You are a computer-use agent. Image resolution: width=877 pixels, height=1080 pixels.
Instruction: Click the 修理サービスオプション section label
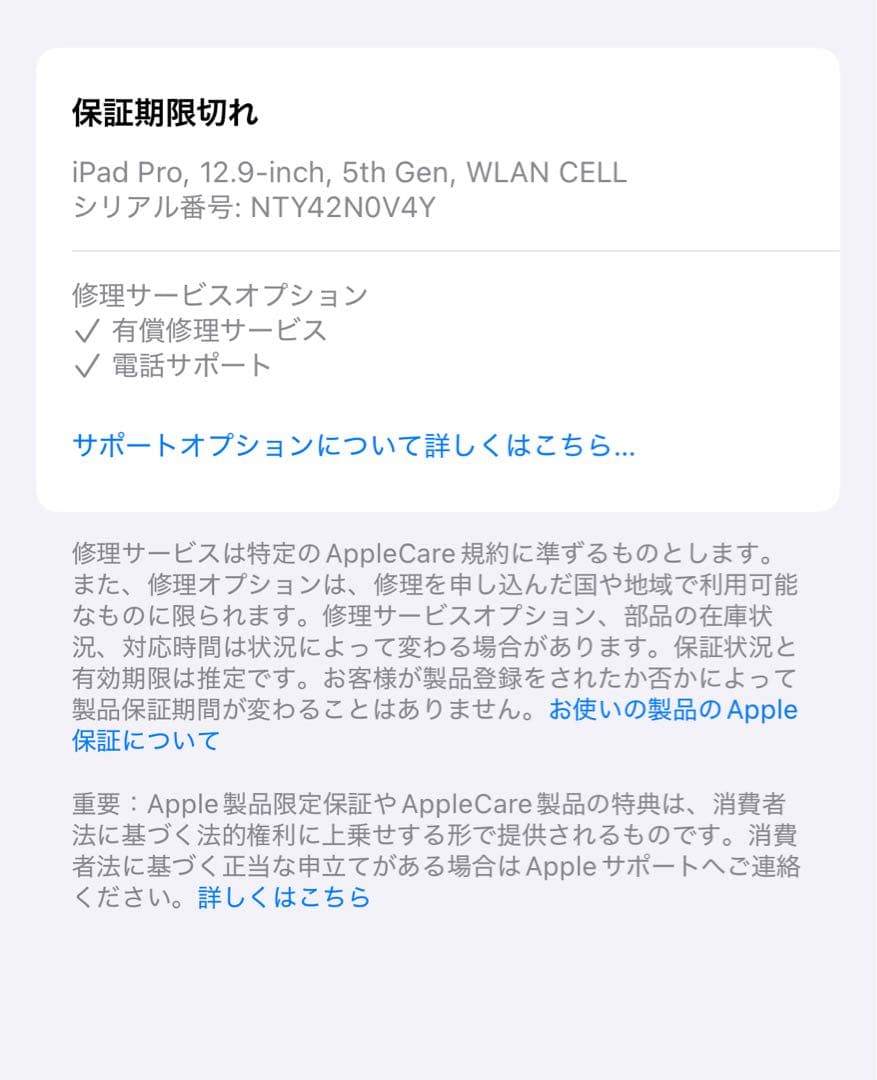tap(220, 294)
